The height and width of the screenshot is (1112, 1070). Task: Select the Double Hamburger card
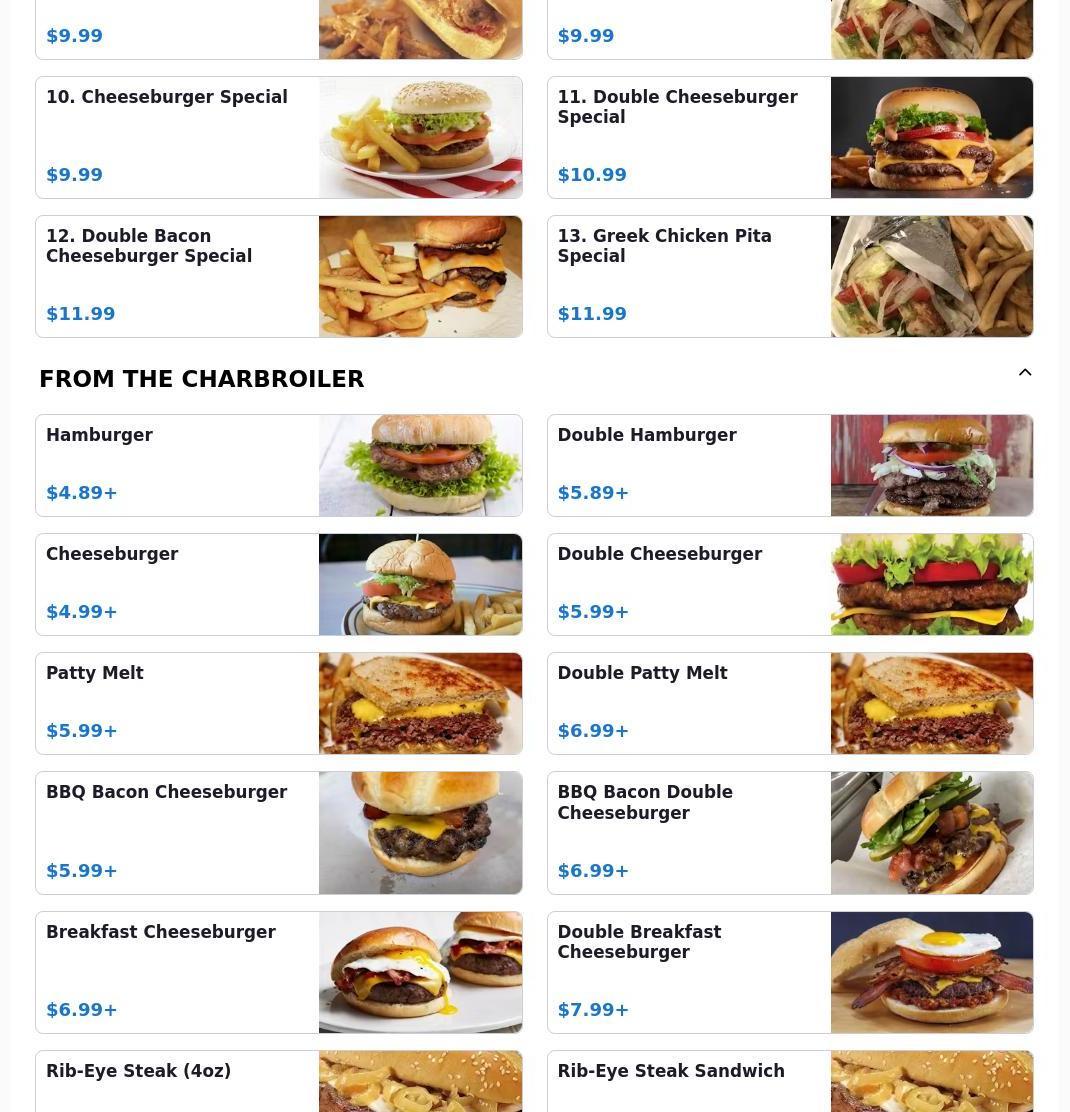coord(789,466)
